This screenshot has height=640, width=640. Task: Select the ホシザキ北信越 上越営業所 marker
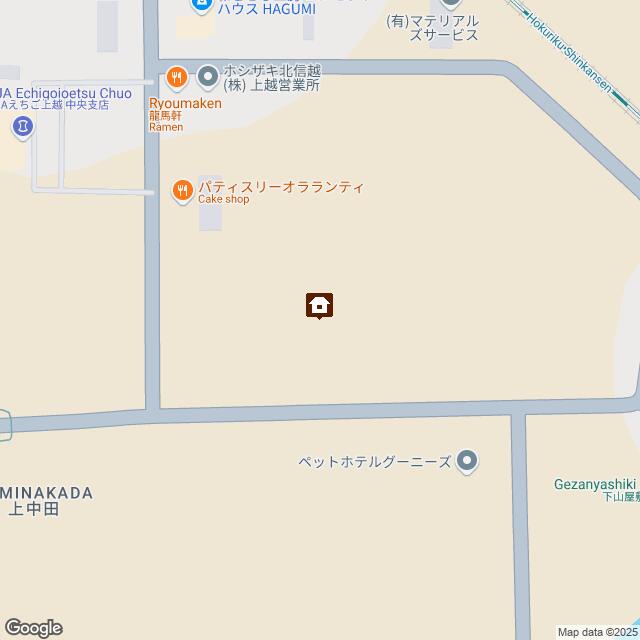click(208, 76)
